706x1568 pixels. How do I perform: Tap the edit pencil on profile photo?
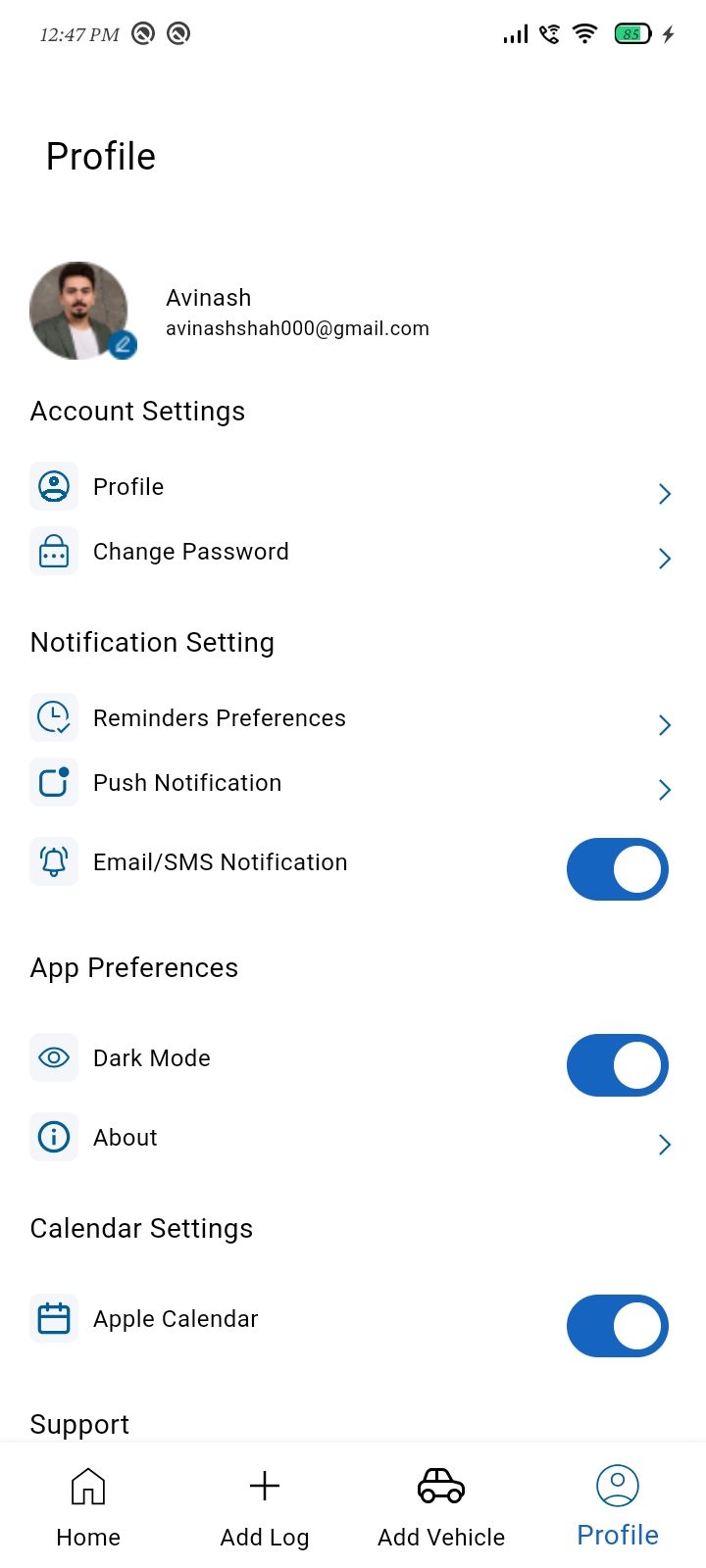pos(123,345)
